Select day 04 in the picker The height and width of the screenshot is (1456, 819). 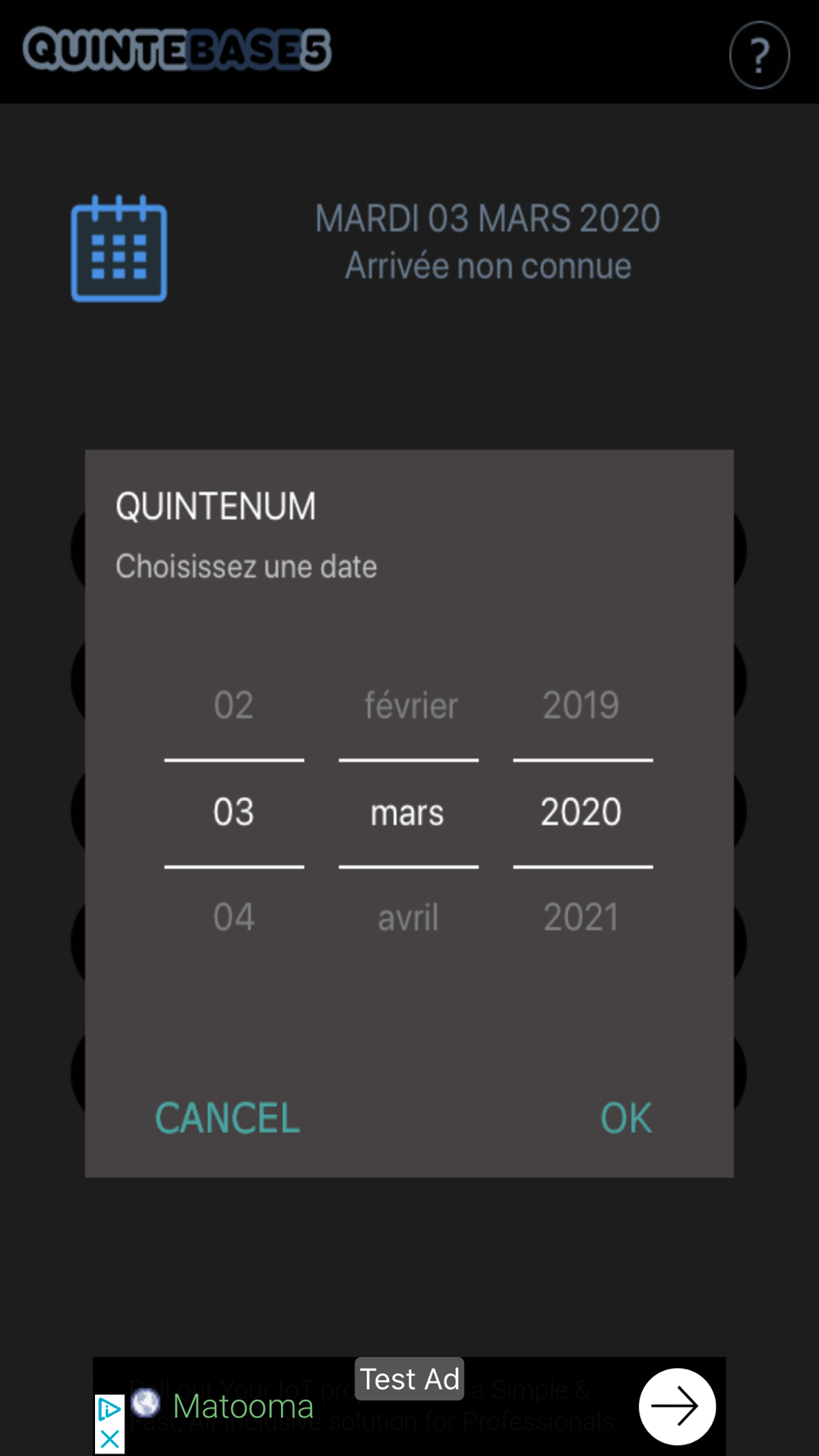[x=233, y=917]
